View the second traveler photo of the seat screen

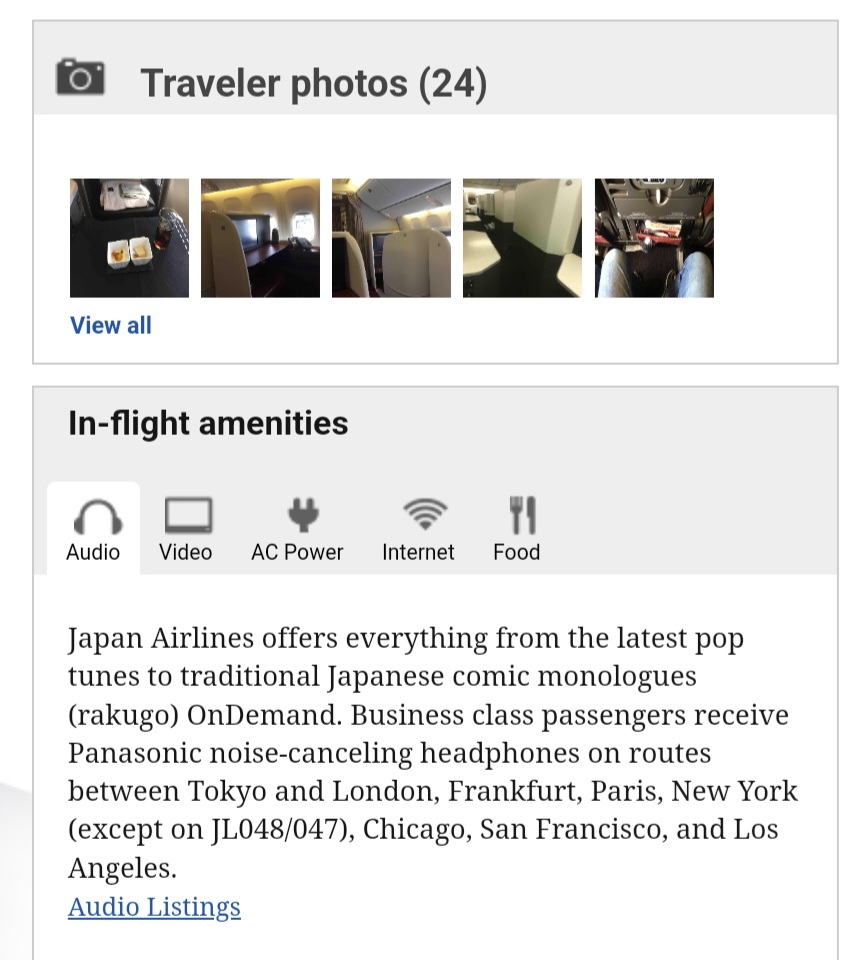[x=260, y=238]
